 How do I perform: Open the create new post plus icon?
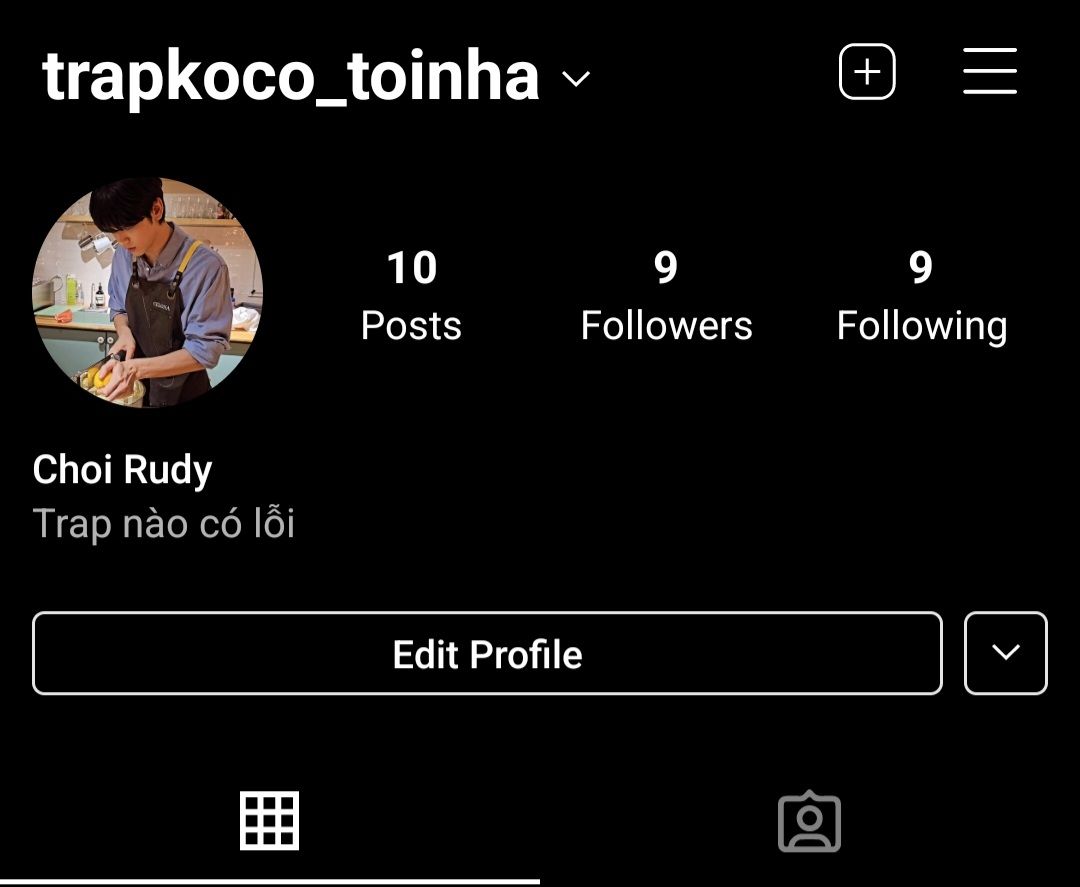[866, 72]
